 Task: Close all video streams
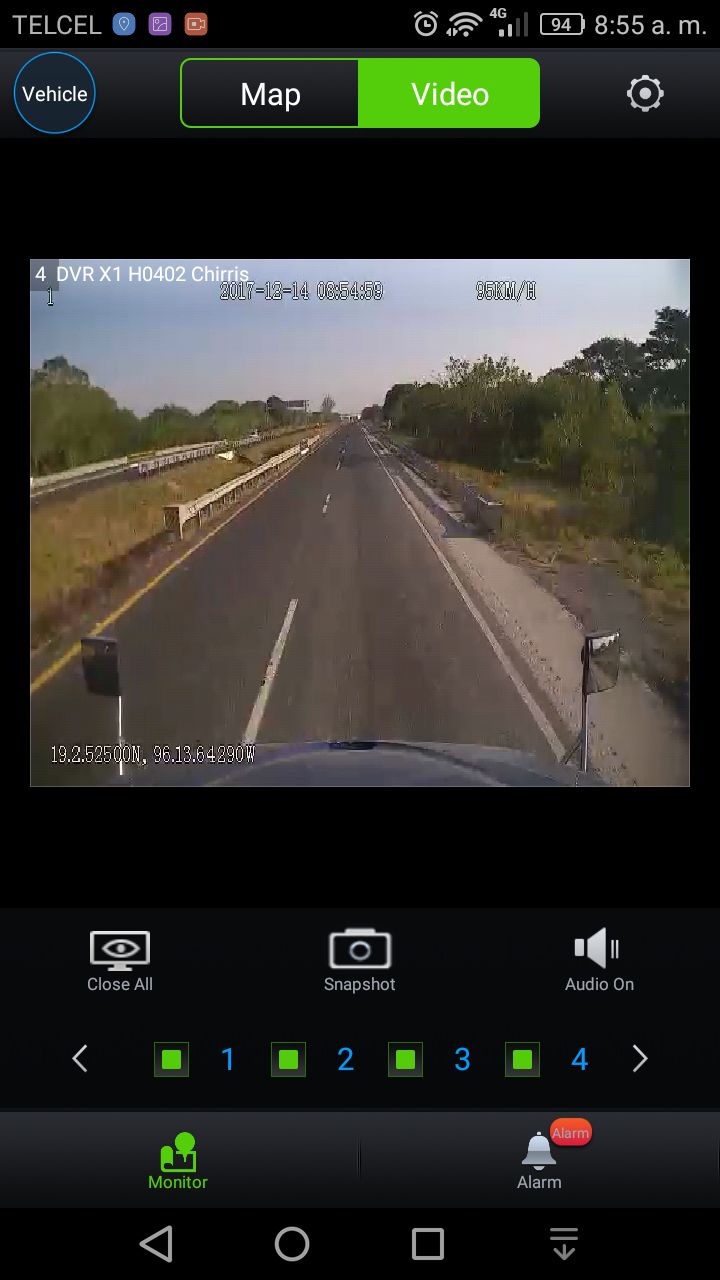point(120,960)
